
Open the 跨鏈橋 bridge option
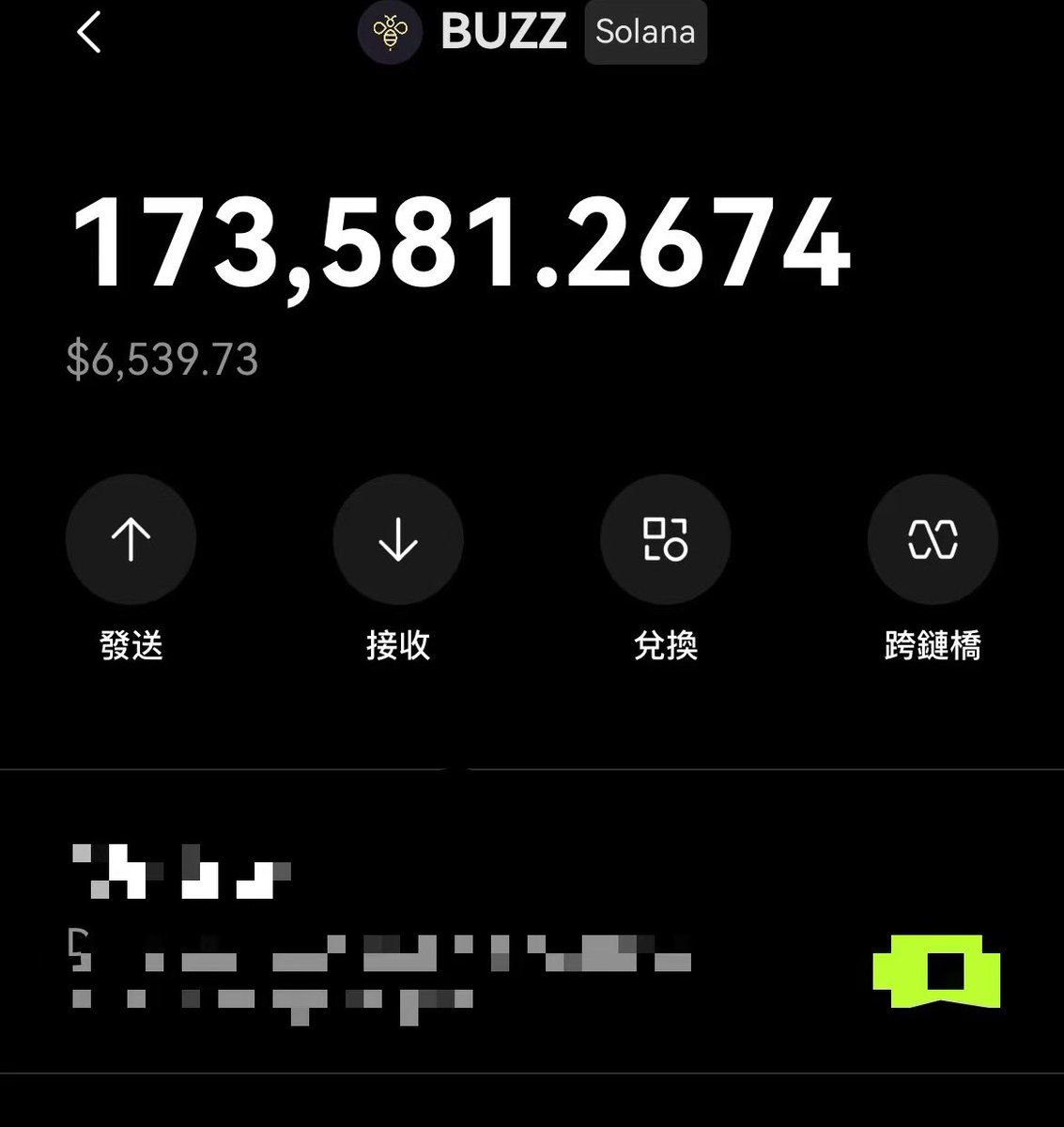click(x=933, y=540)
